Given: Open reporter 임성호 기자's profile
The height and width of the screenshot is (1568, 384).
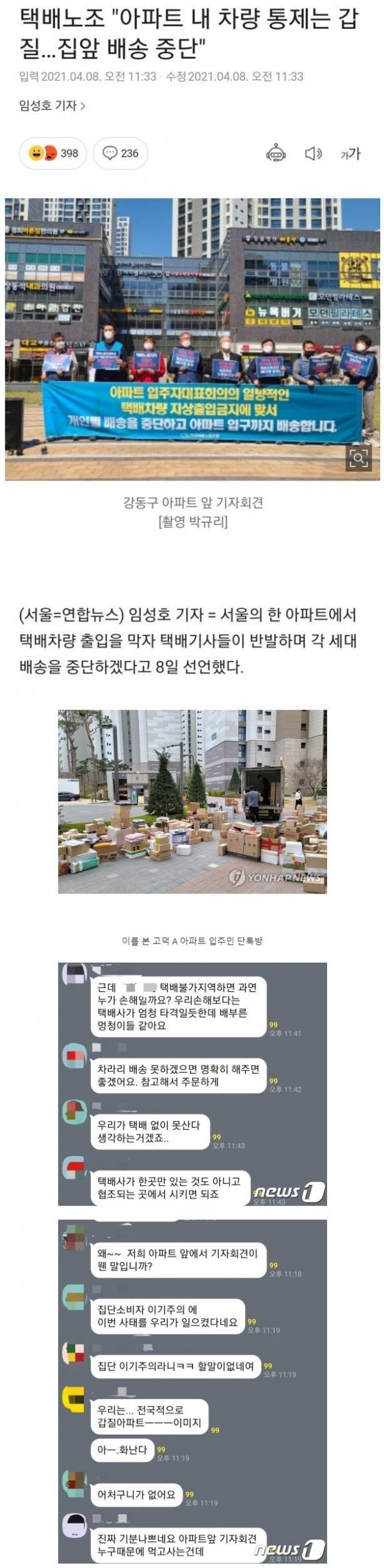Looking at the screenshot, I should [x=52, y=106].
